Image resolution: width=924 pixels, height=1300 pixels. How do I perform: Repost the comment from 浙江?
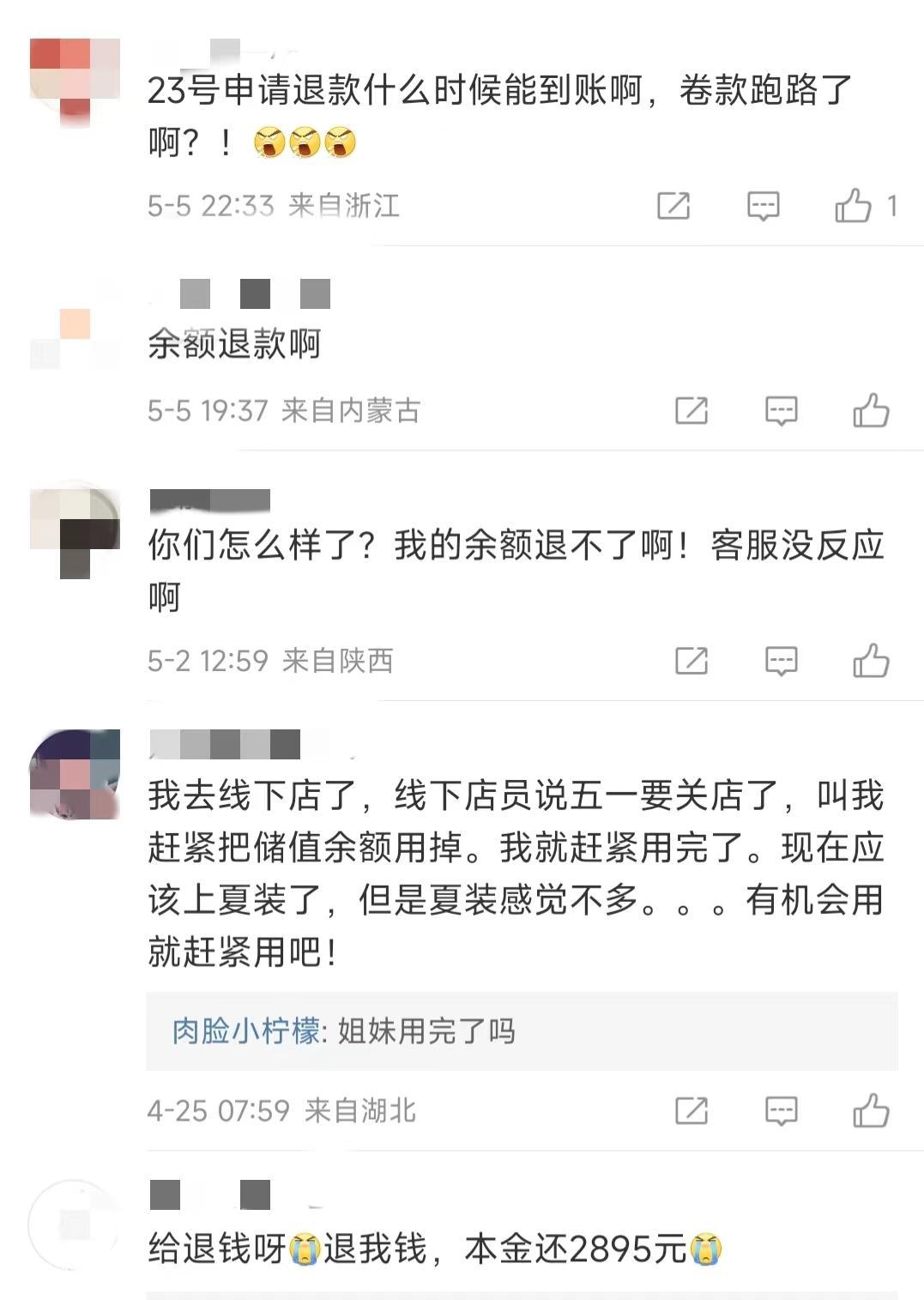click(x=673, y=206)
